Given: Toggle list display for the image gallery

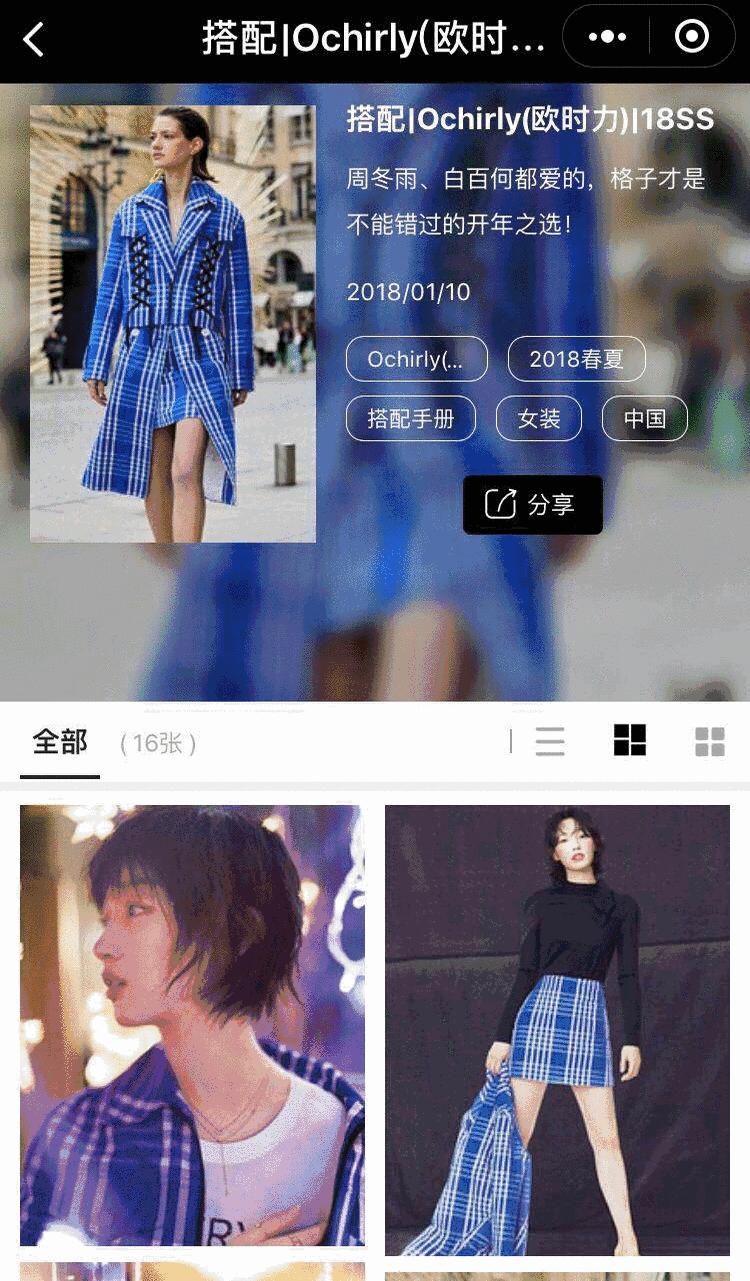Looking at the screenshot, I should [550, 741].
